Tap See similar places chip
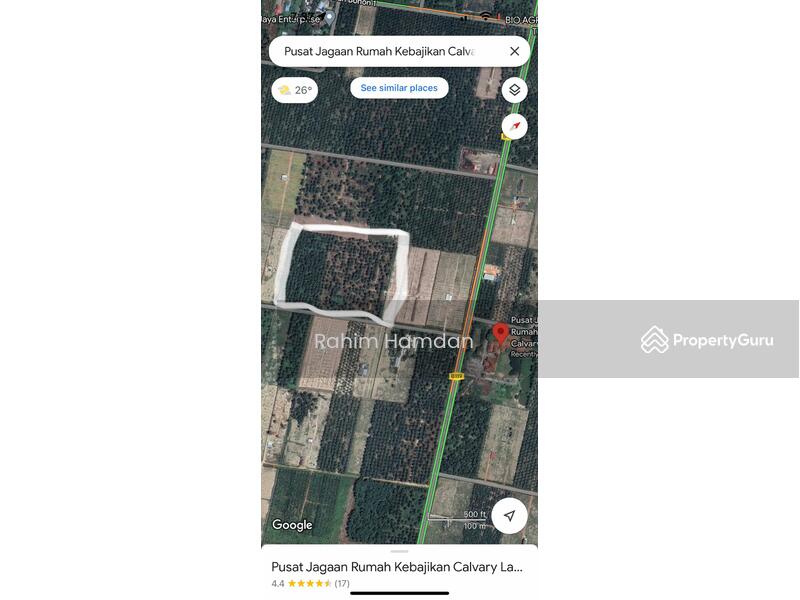 click(x=399, y=88)
